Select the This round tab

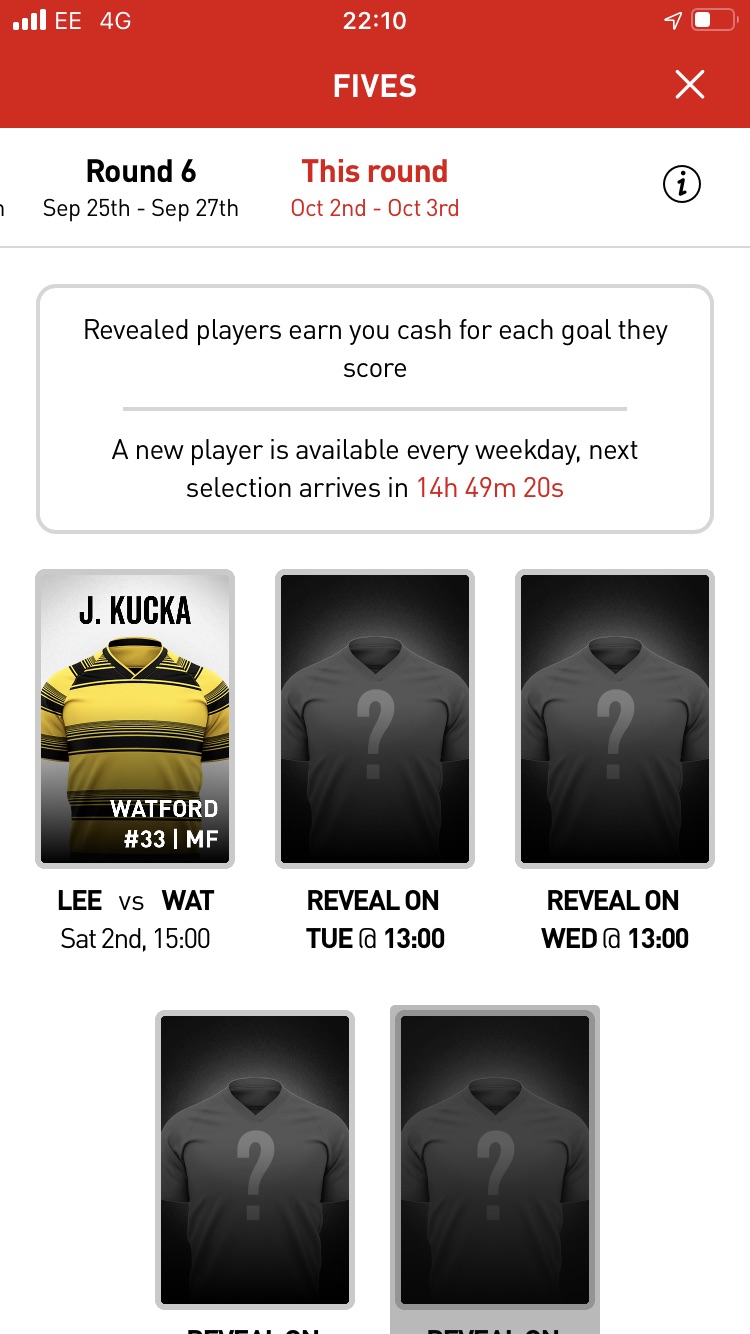click(x=375, y=188)
